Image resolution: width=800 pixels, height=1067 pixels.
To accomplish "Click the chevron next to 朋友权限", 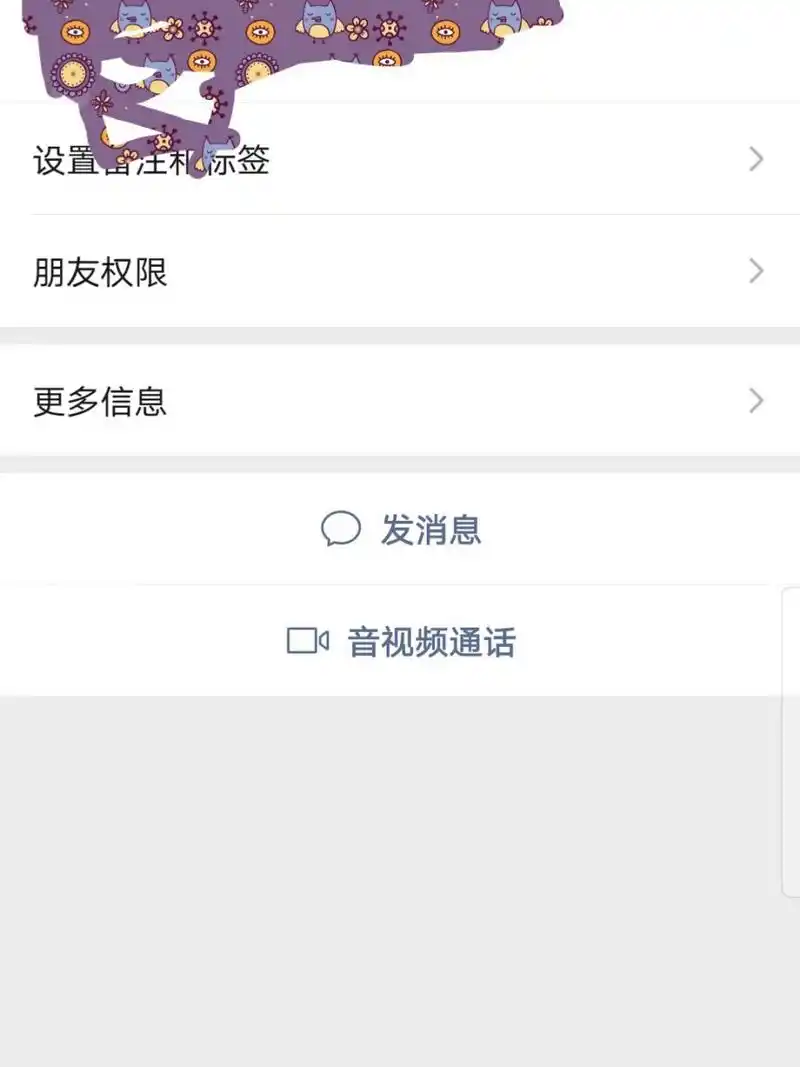I will pyautogui.click(x=756, y=270).
